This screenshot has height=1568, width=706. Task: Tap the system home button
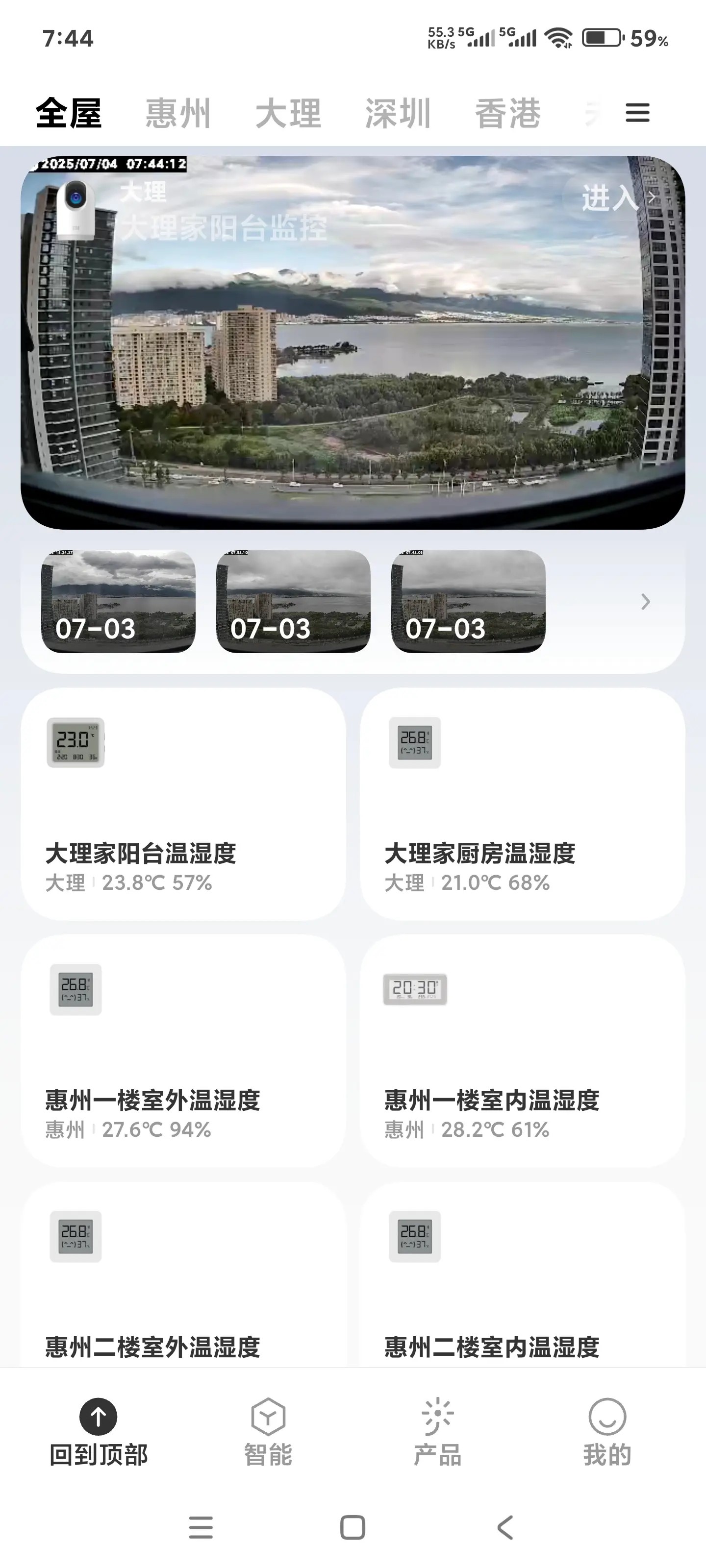click(x=353, y=1527)
